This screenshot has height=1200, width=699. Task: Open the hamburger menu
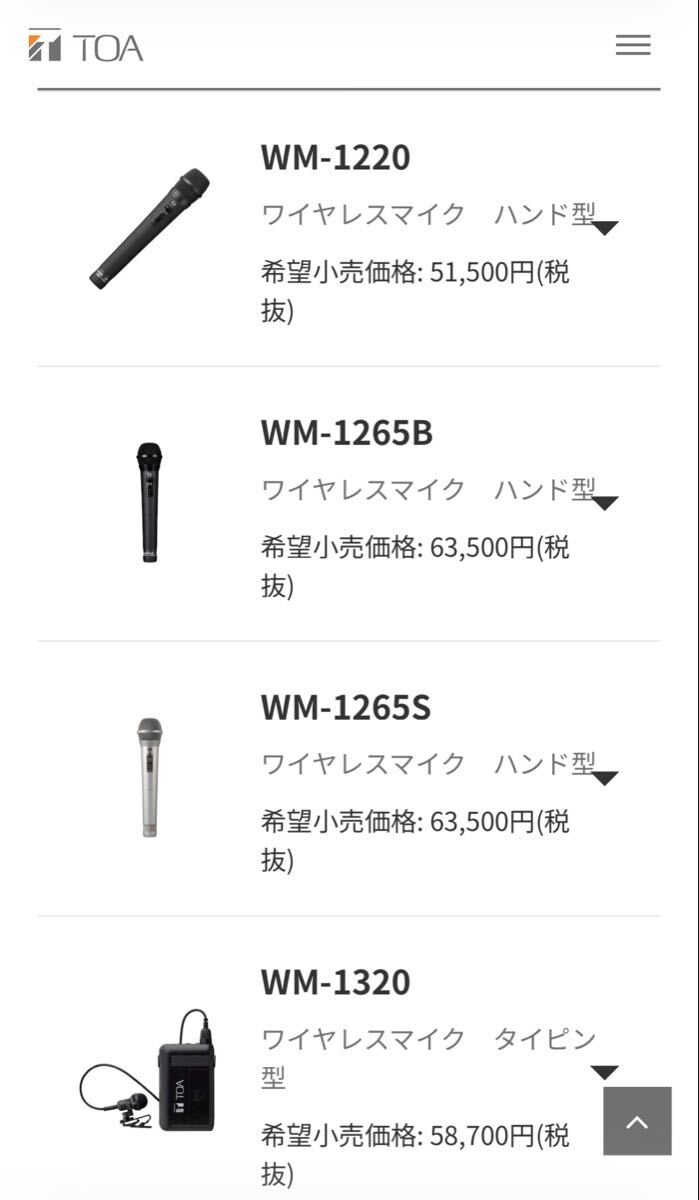[633, 45]
